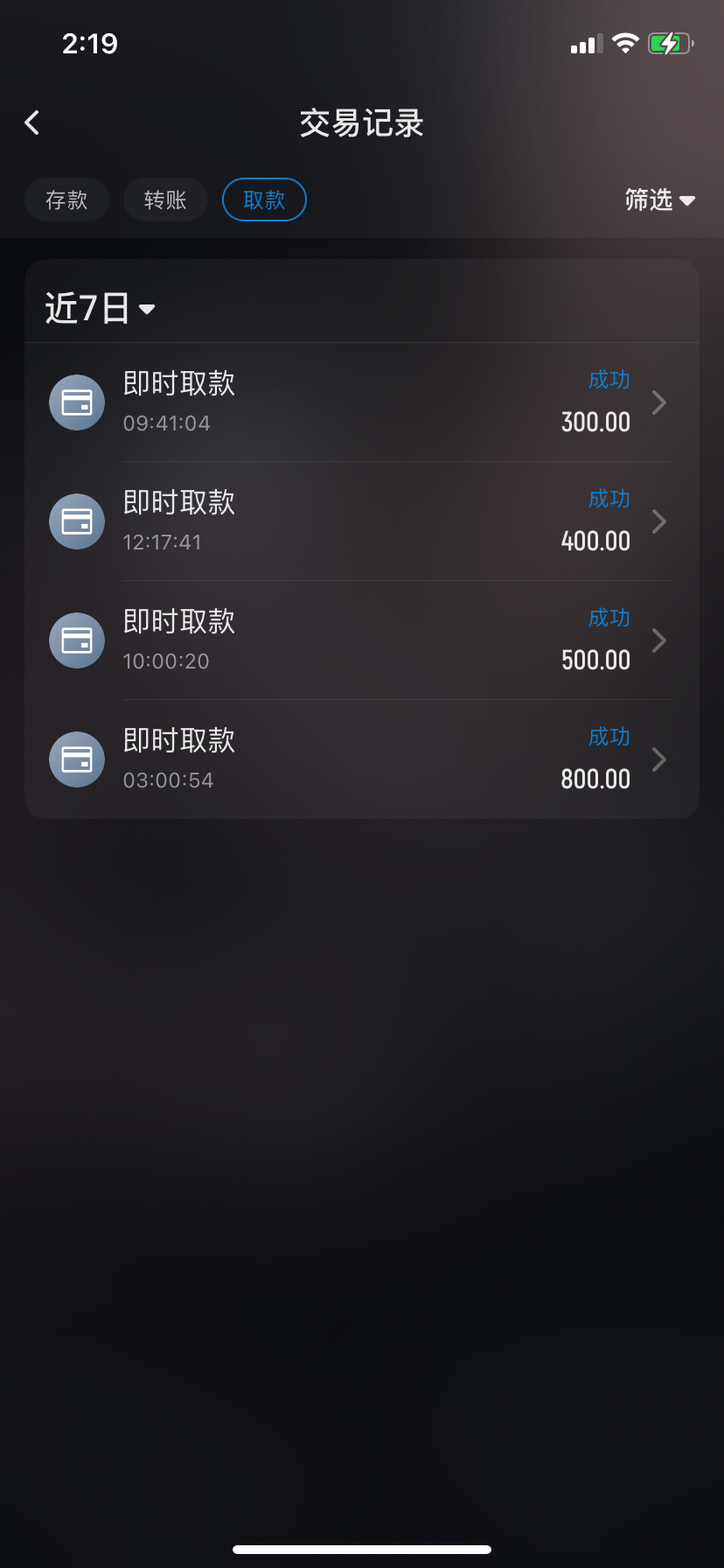Image resolution: width=724 pixels, height=1568 pixels.
Task: Show details of the 800.00 withdrawal
Action: coord(362,759)
